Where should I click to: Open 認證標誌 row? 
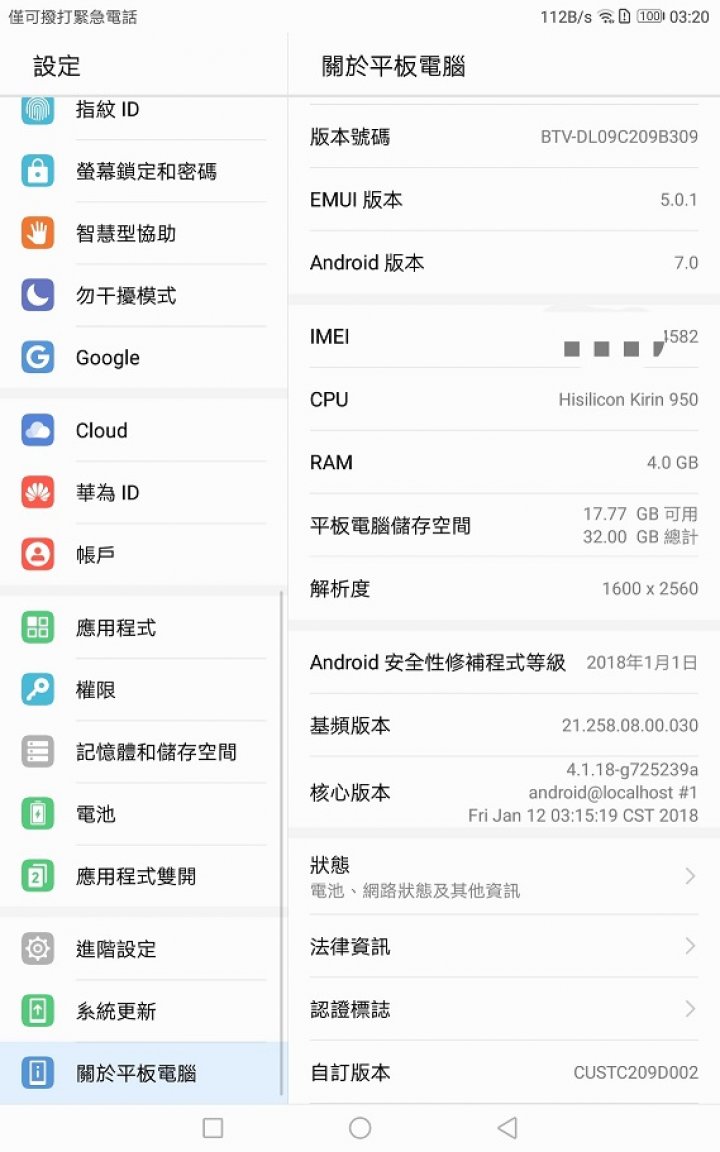[504, 1009]
